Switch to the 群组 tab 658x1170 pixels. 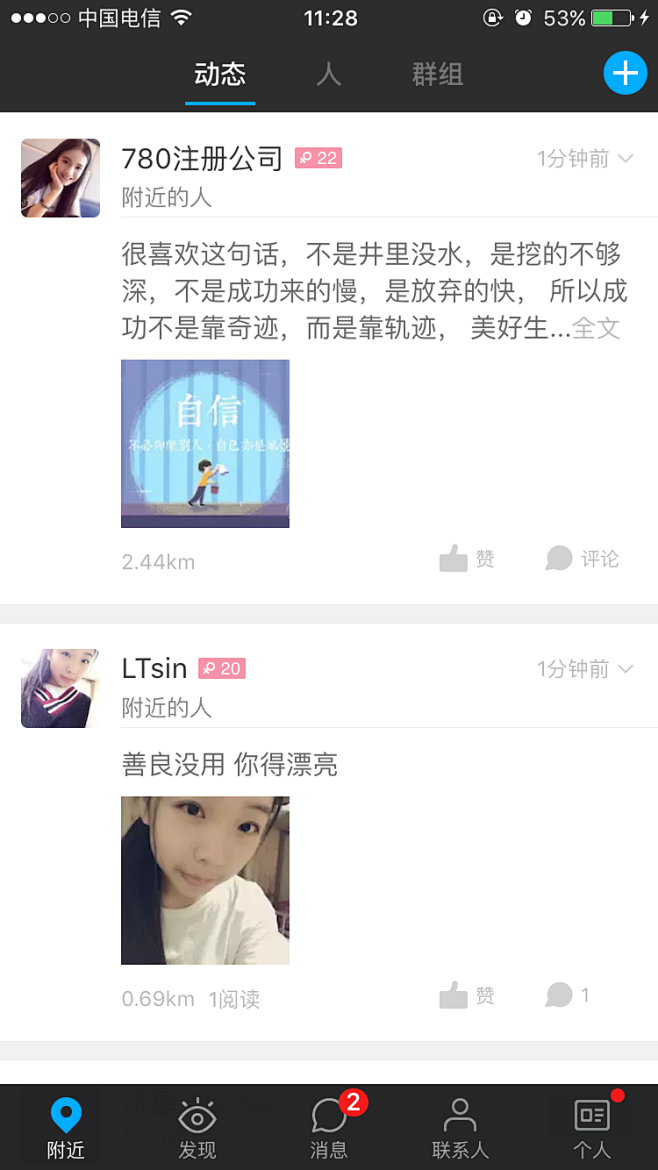point(437,75)
